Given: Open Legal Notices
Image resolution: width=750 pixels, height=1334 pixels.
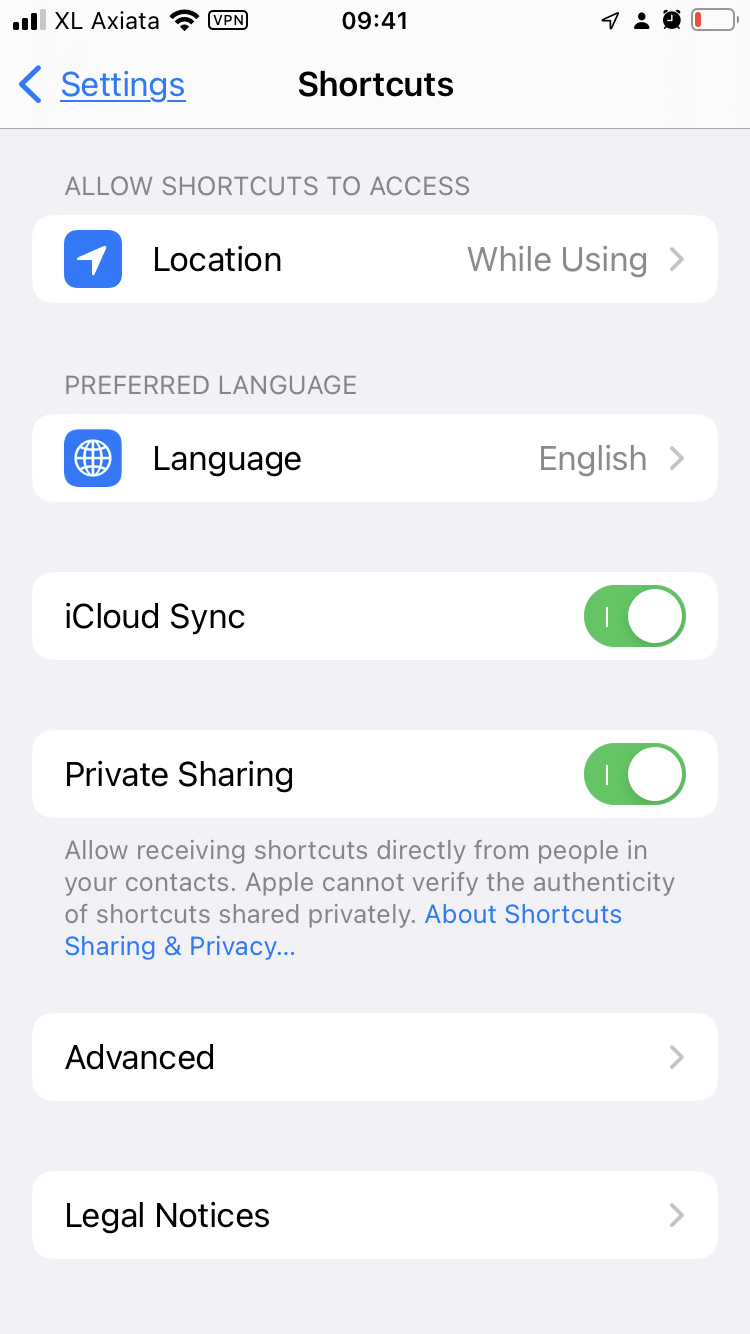Looking at the screenshot, I should pyautogui.click(x=375, y=1214).
